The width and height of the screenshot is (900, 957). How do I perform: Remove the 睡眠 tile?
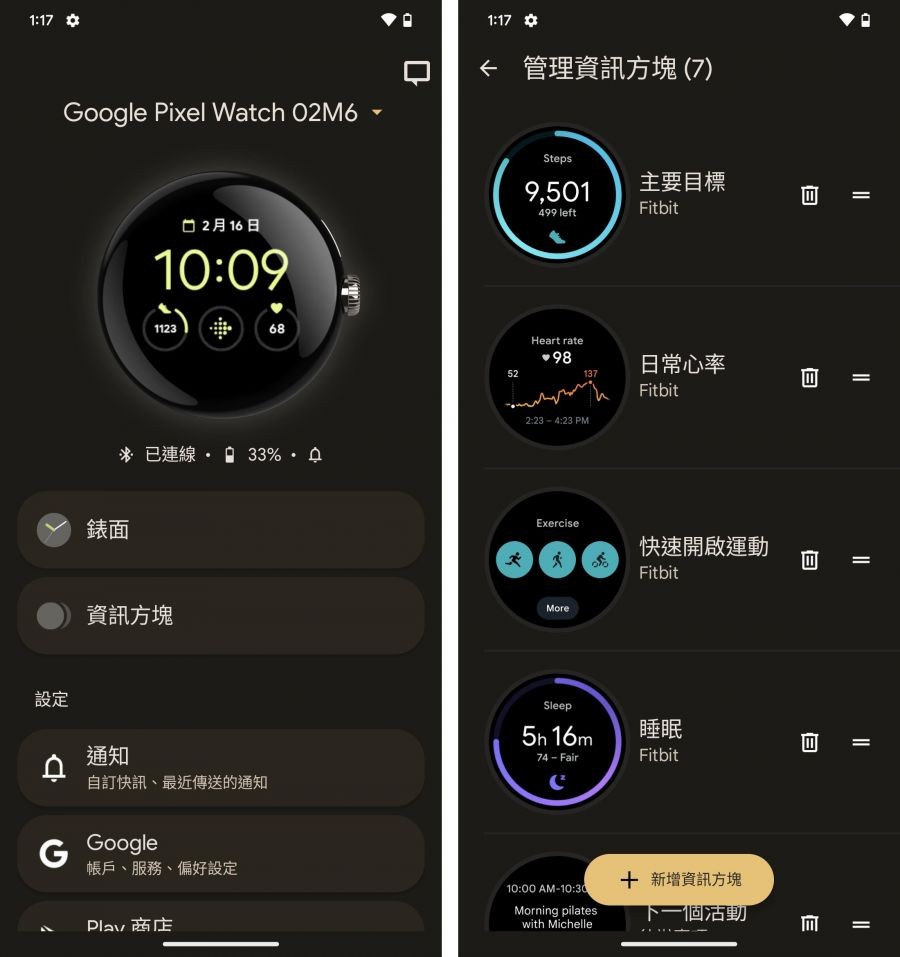[x=810, y=742]
